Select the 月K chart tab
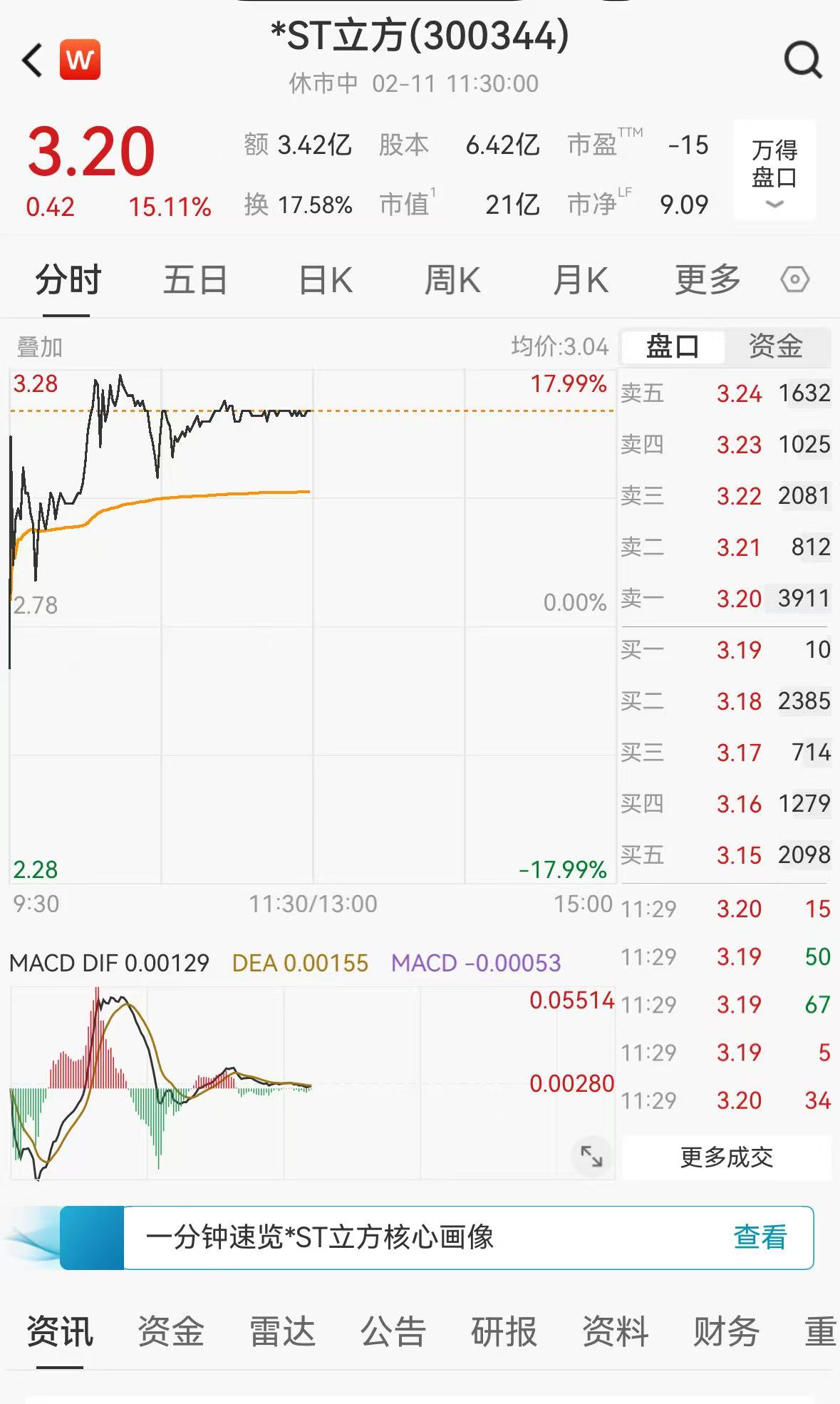This screenshot has width=840, height=1404. coord(580,279)
